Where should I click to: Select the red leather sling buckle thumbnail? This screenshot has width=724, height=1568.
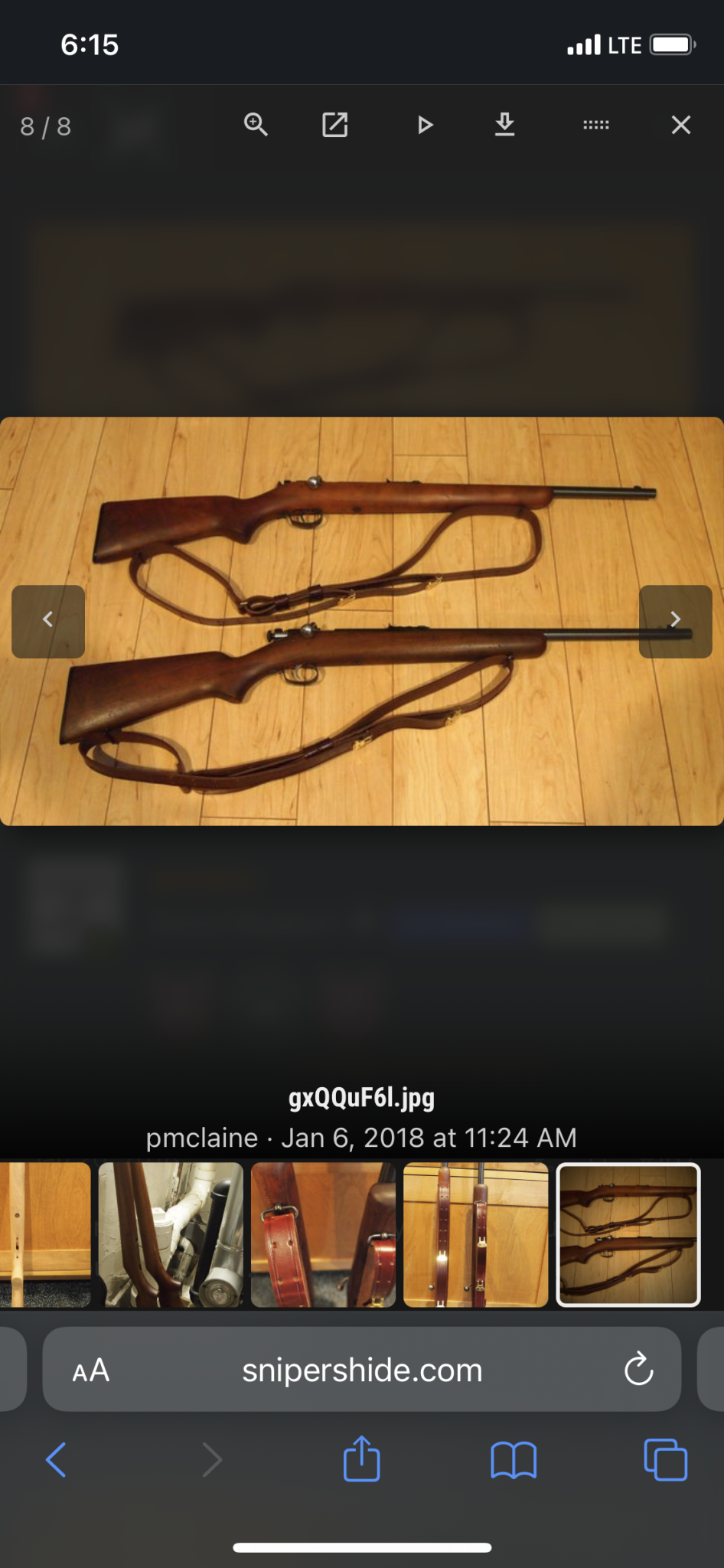click(323, 1234)
